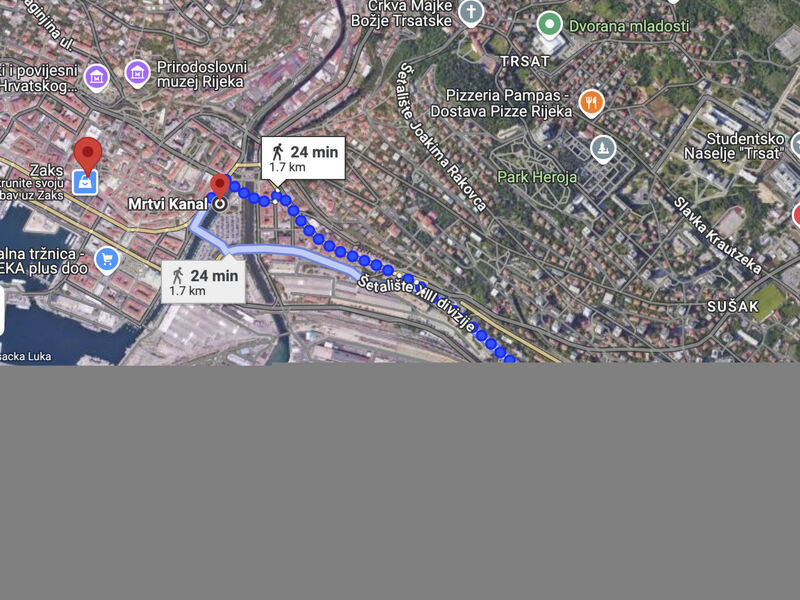
Task: Open the Crkva Majke Božje Trsatske church marker
Action: click(471, 13)
